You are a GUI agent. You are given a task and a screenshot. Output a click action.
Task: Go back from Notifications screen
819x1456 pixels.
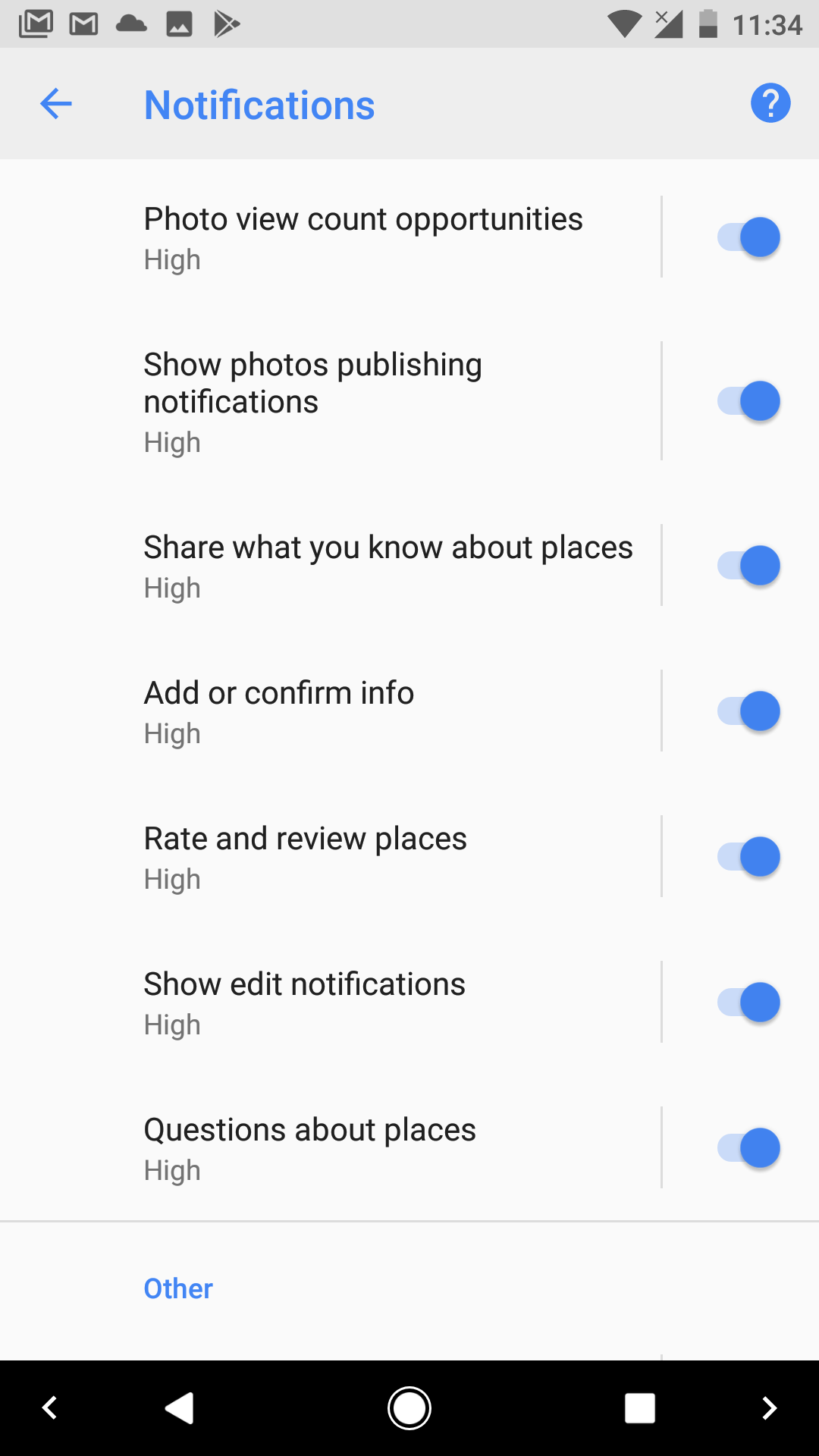pos(55,104)
